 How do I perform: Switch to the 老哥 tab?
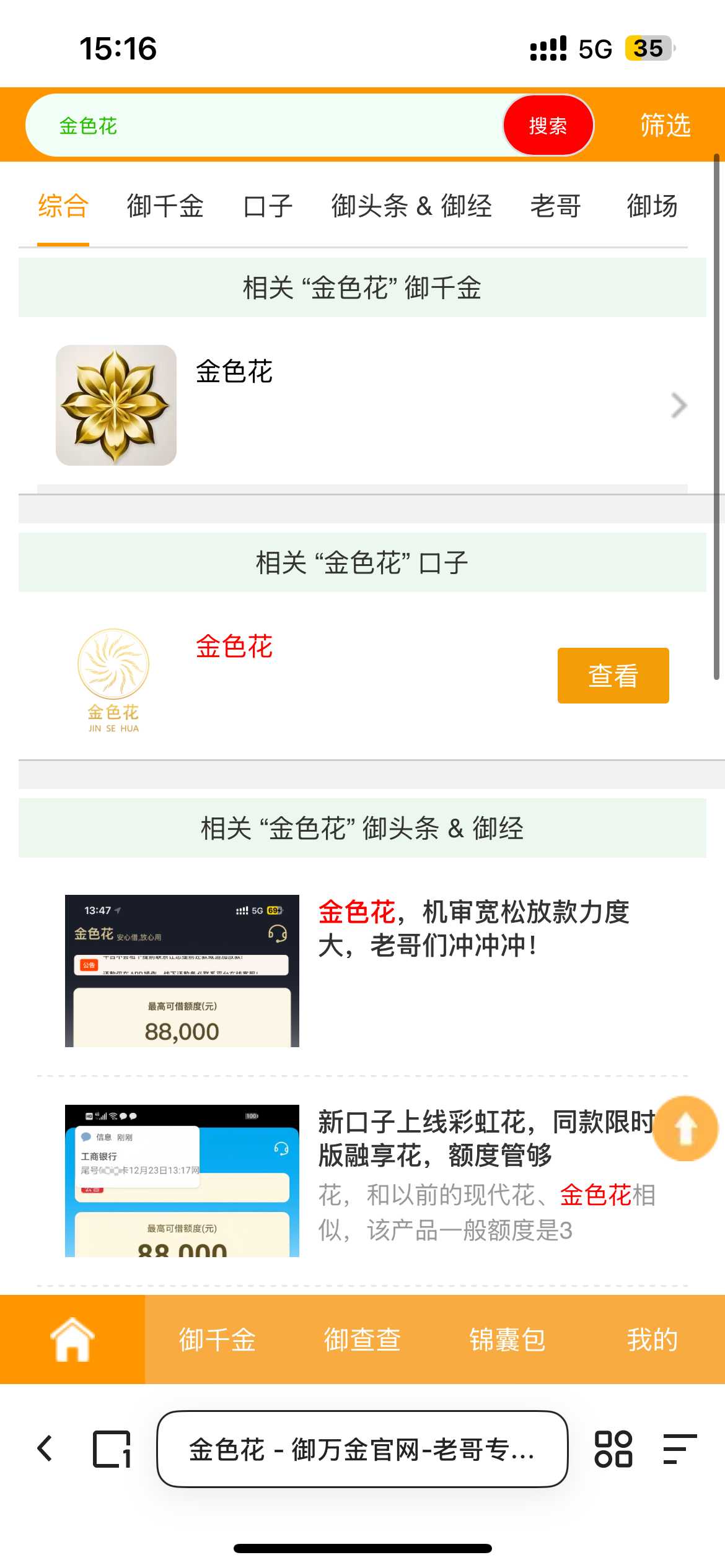point(555,206)
